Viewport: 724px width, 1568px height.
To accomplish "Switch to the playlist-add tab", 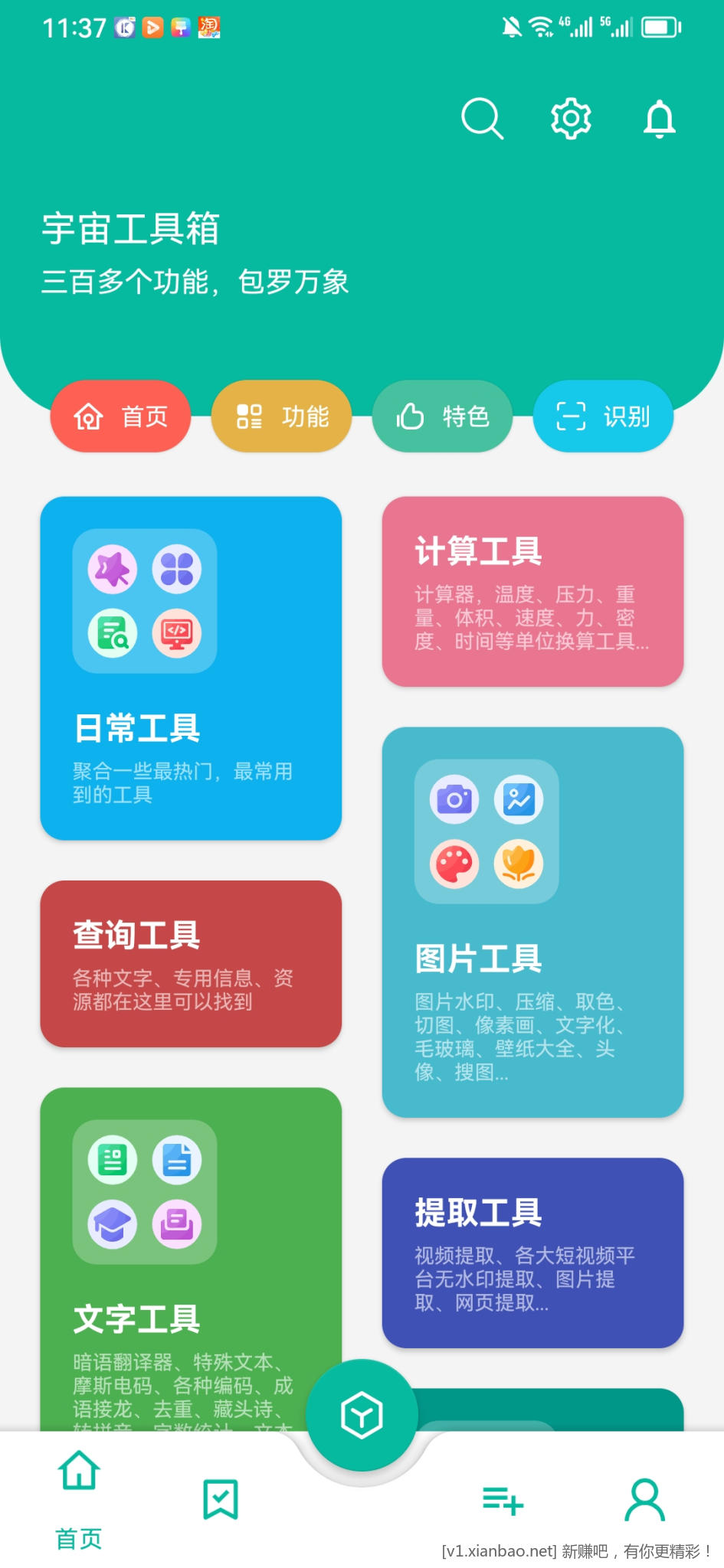I will pos(503,1499).
